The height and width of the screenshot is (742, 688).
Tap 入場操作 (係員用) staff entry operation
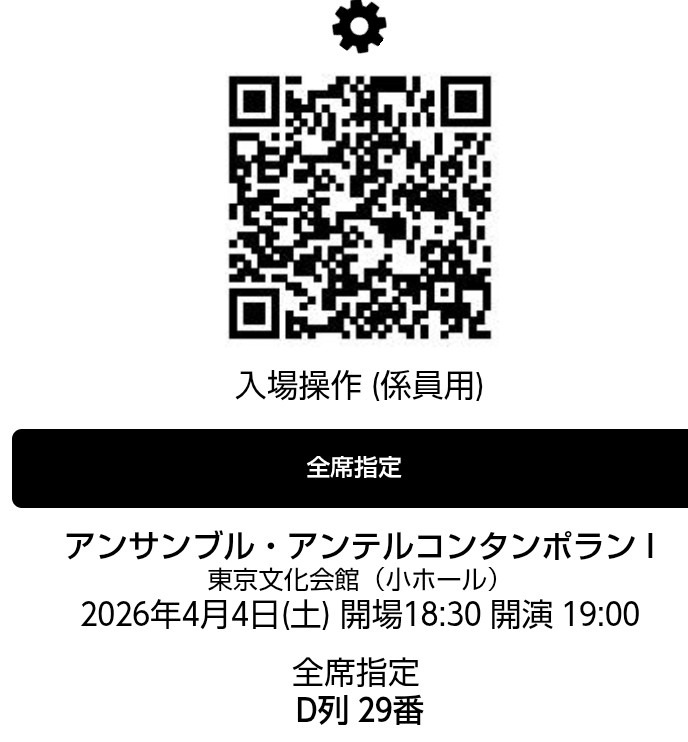click(359, 386)
